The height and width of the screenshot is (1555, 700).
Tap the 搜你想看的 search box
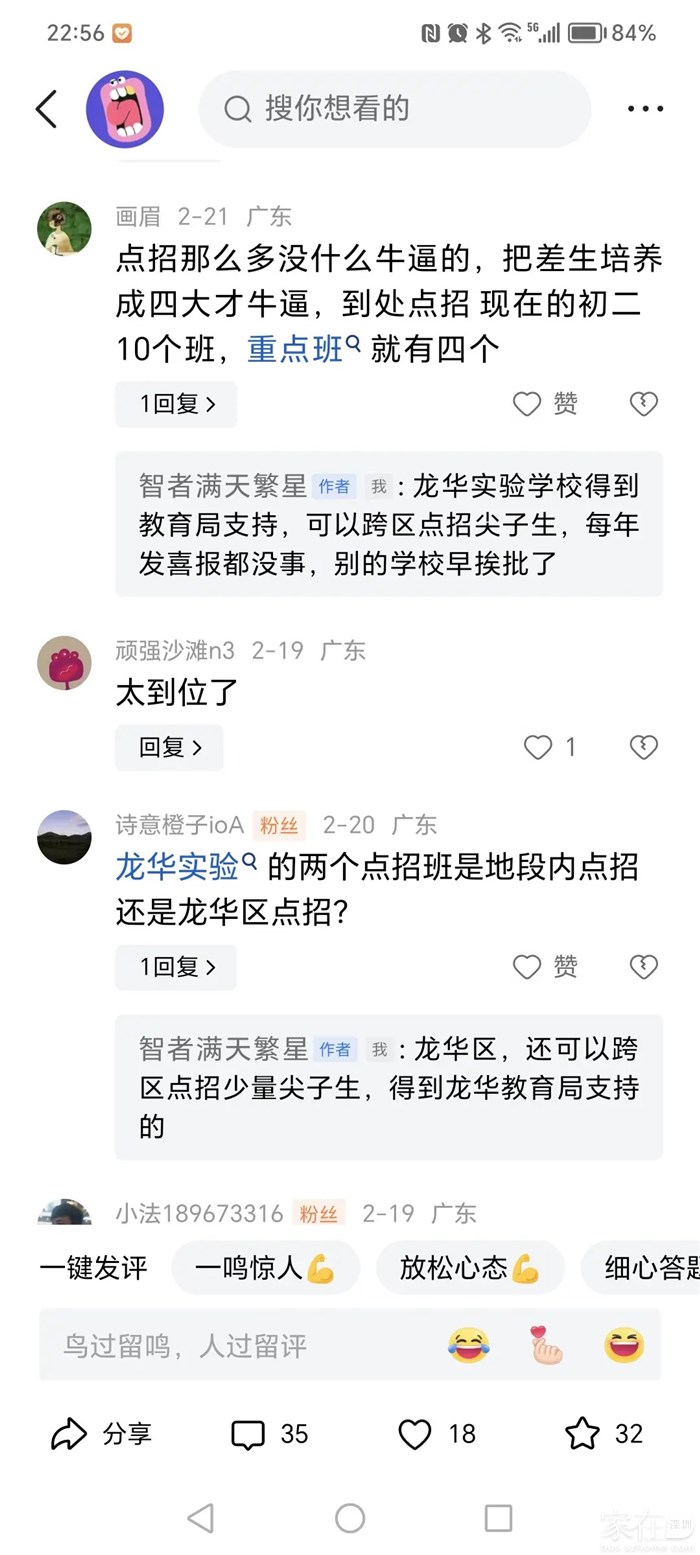pos(394,109)
